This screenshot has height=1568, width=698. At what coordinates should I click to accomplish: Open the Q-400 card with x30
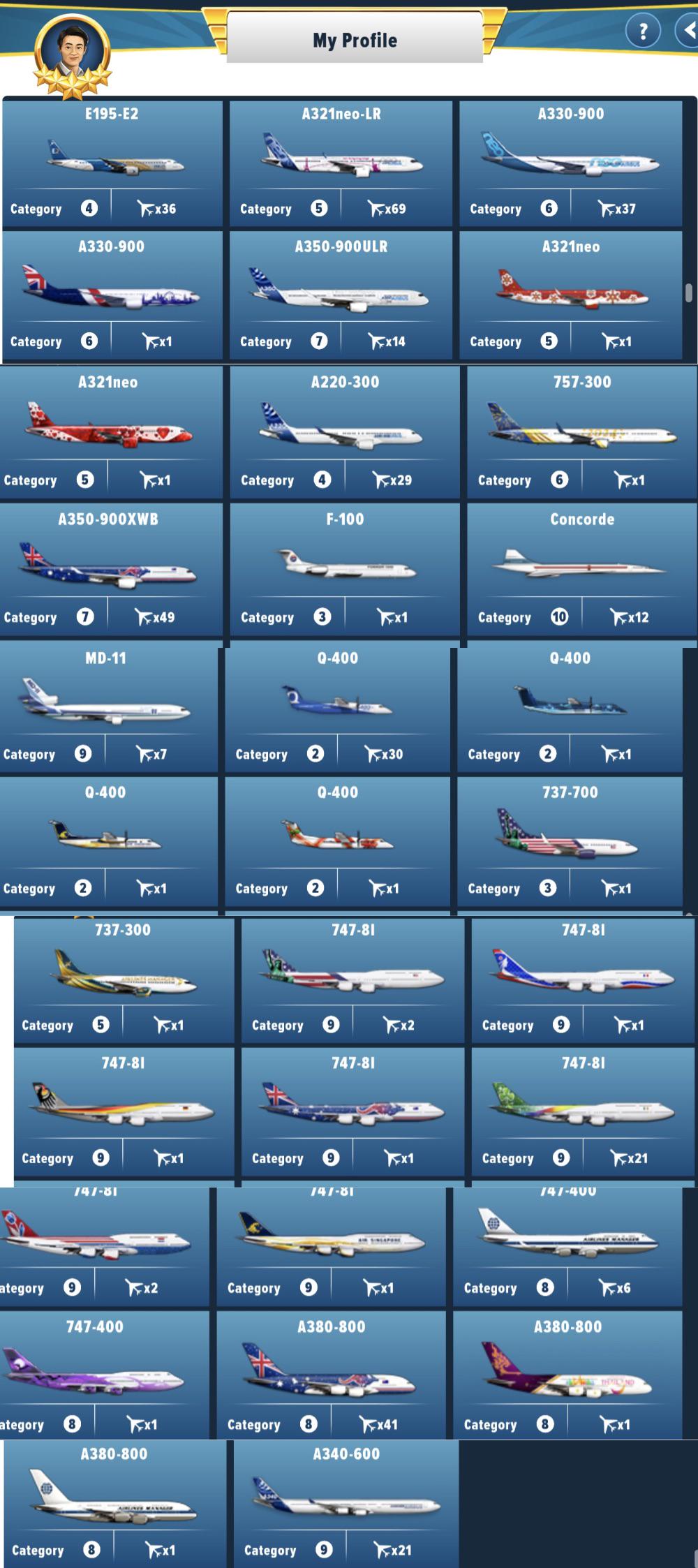coord(338,707)
